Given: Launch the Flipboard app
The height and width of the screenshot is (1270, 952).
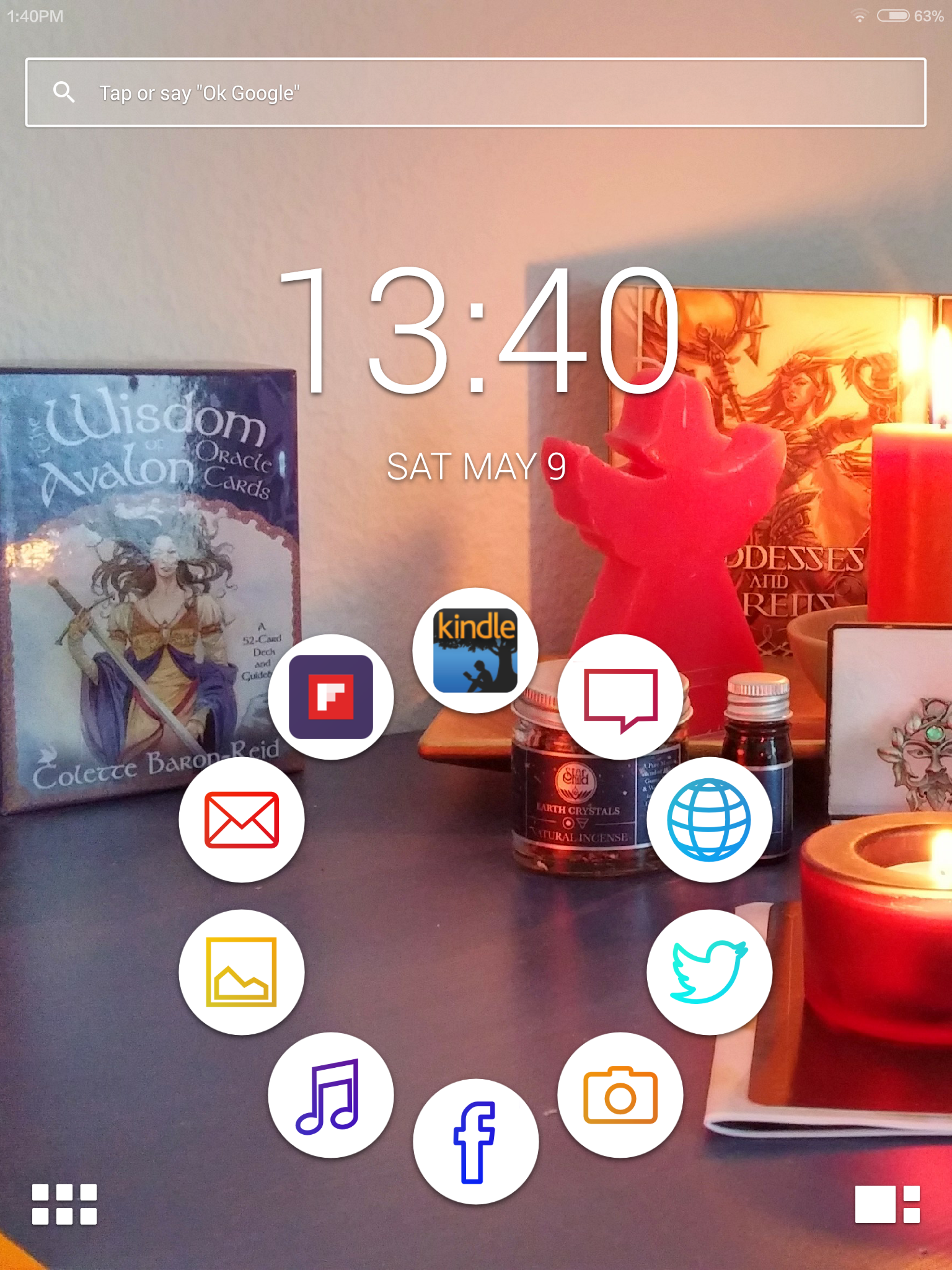Looking at the screenshot, I should click(331, 697).
